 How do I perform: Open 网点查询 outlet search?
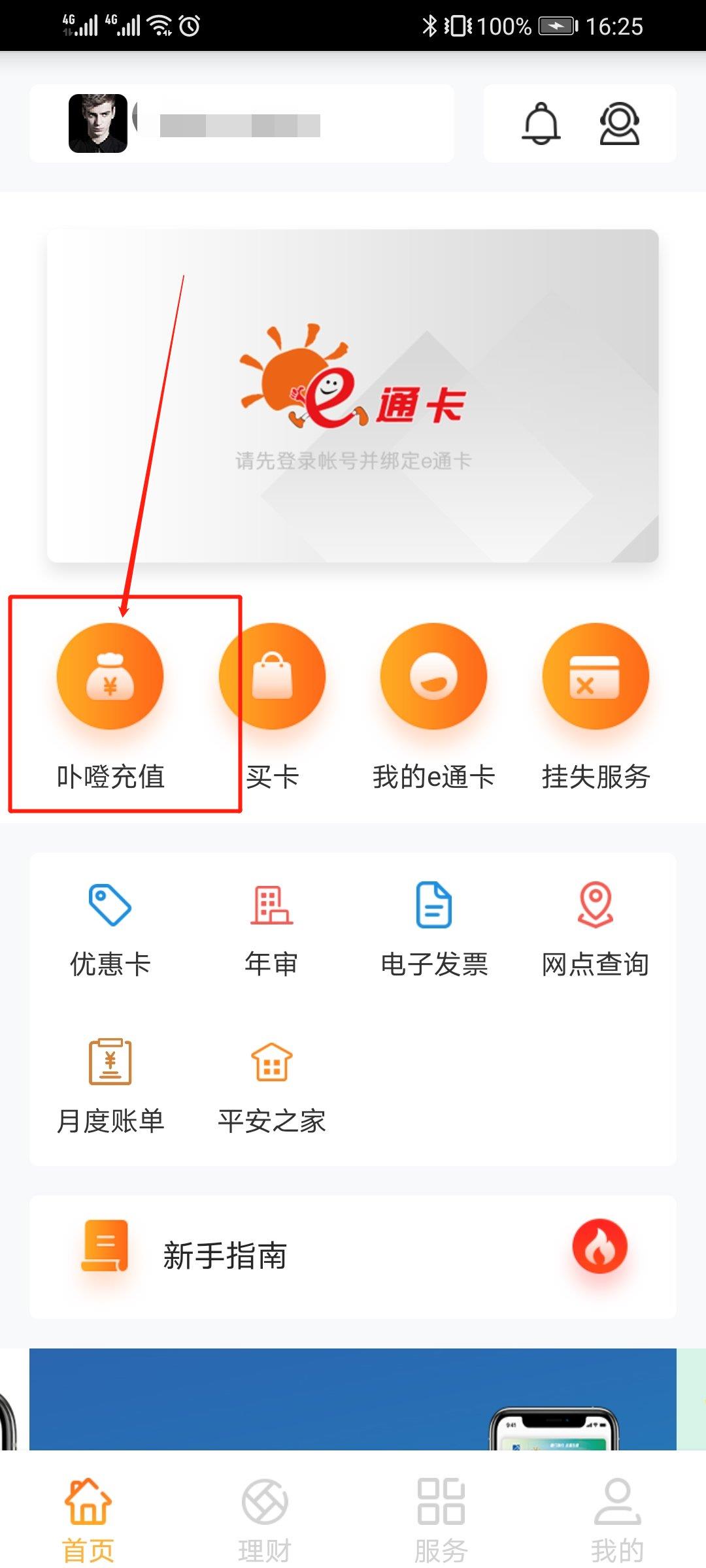click(x=595, y=928)
